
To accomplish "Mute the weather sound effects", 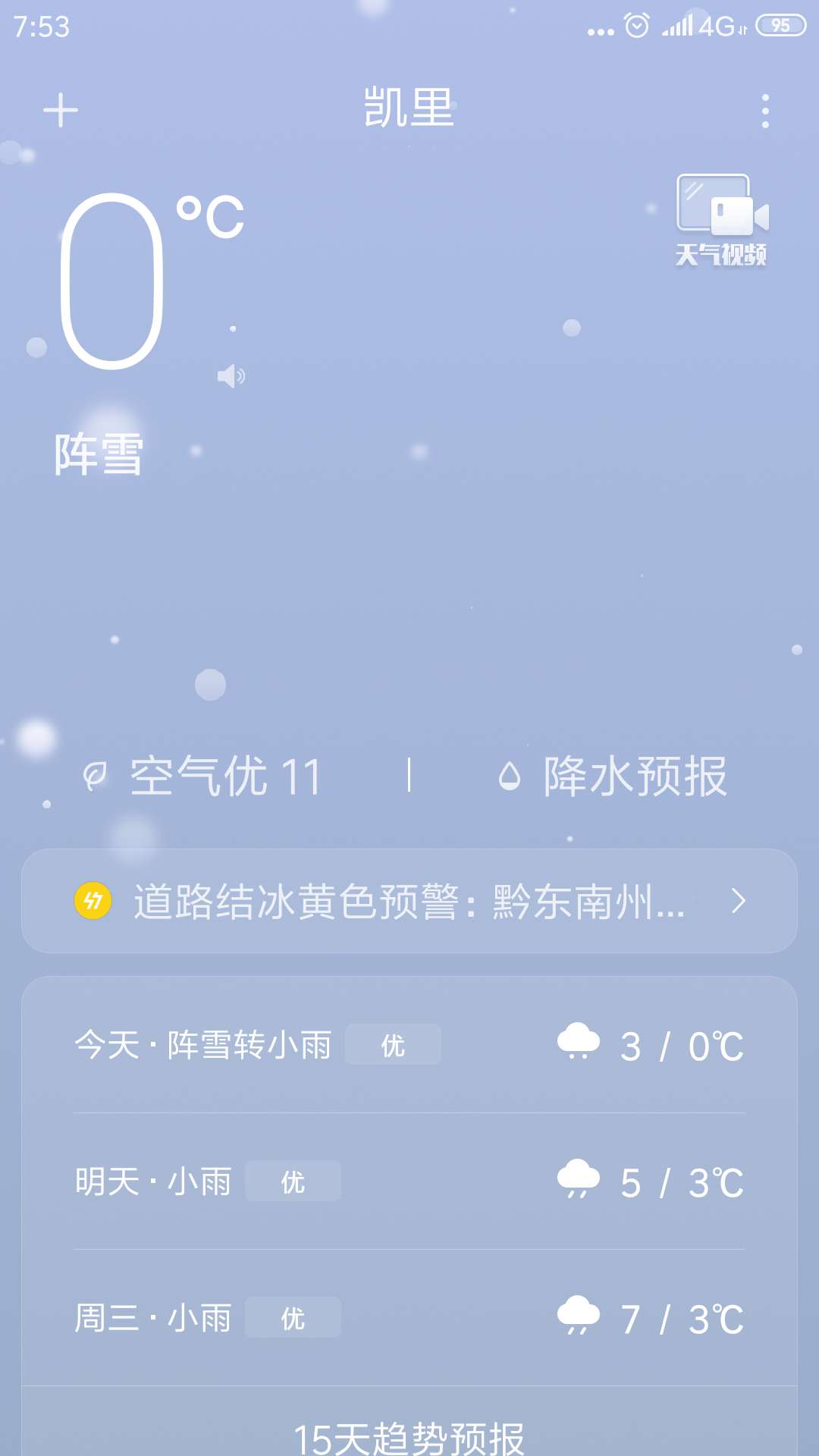I will (230, 374).
